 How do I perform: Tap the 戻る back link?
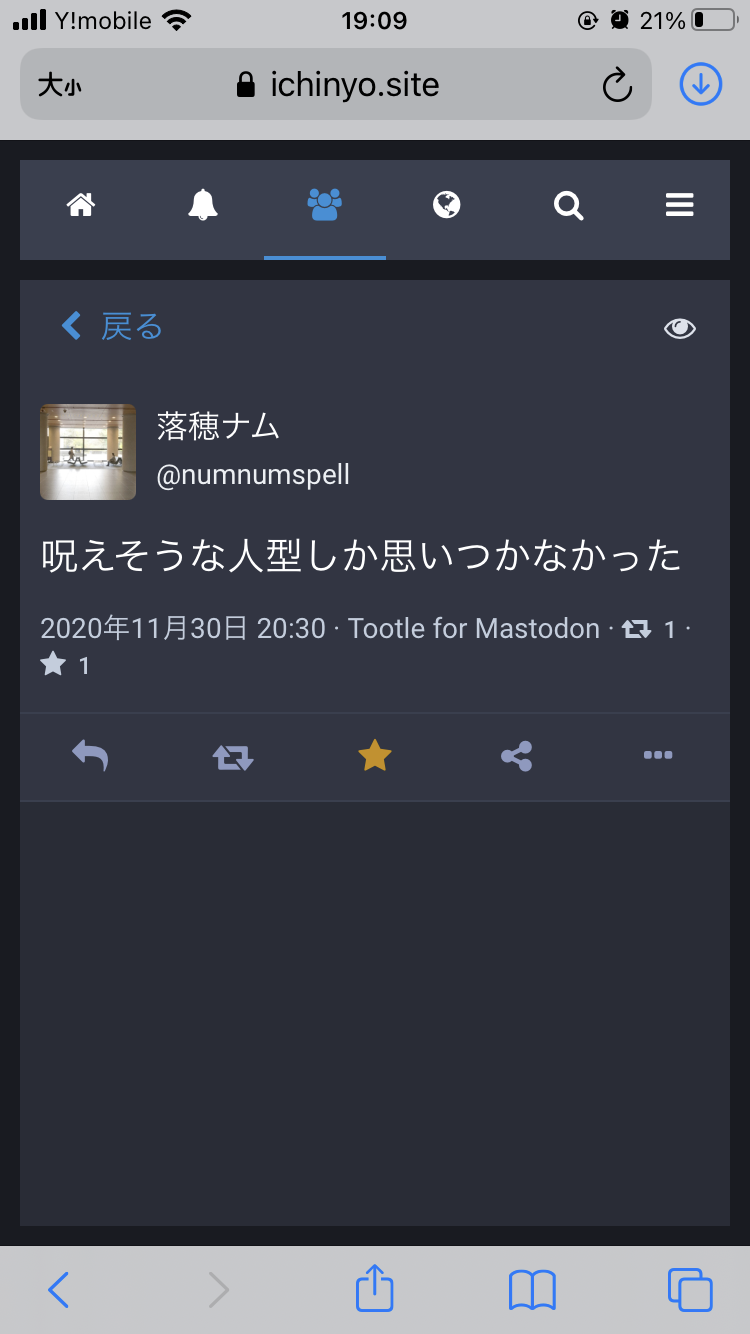coord(112,326)
